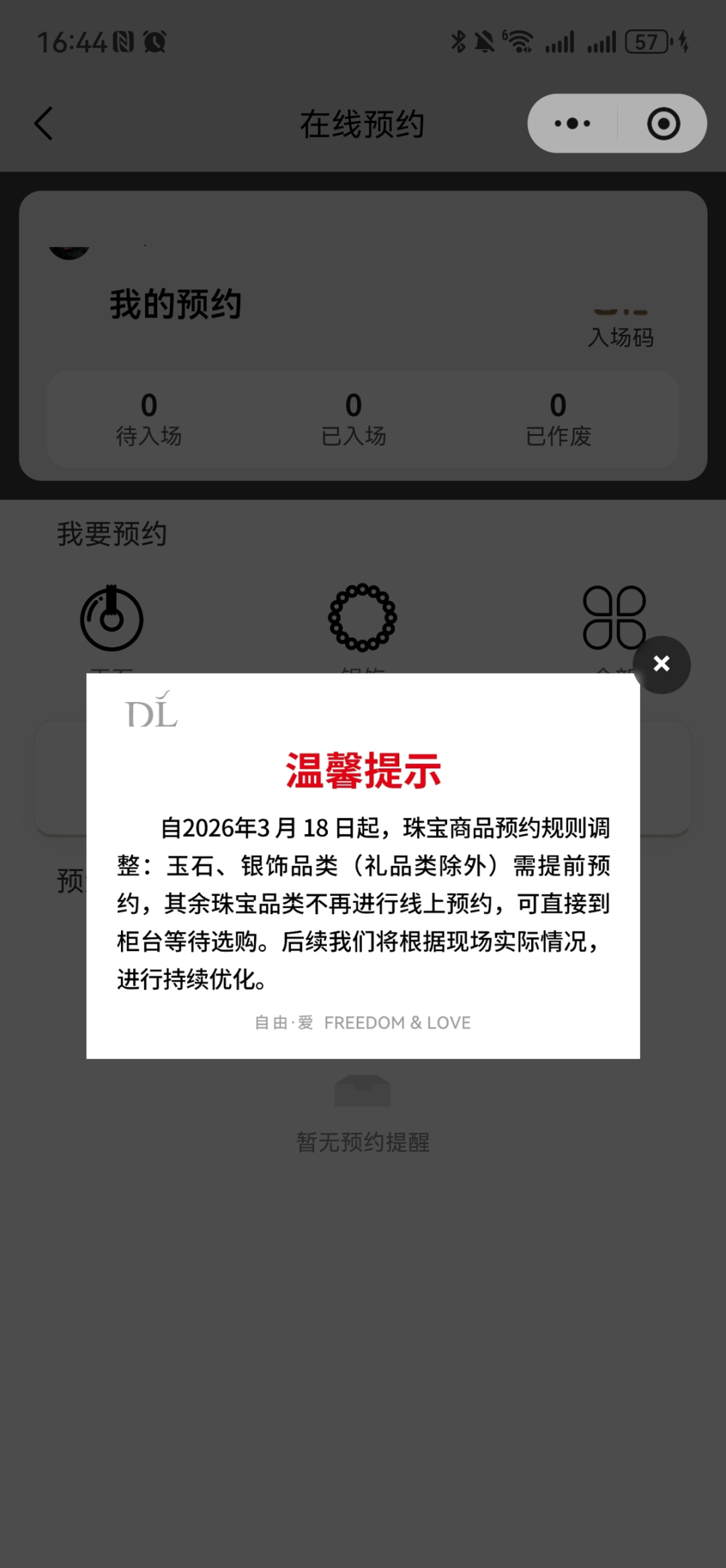Select the beaded bracelet category icon
726x1568 pixels.
[x=362, y=618]
